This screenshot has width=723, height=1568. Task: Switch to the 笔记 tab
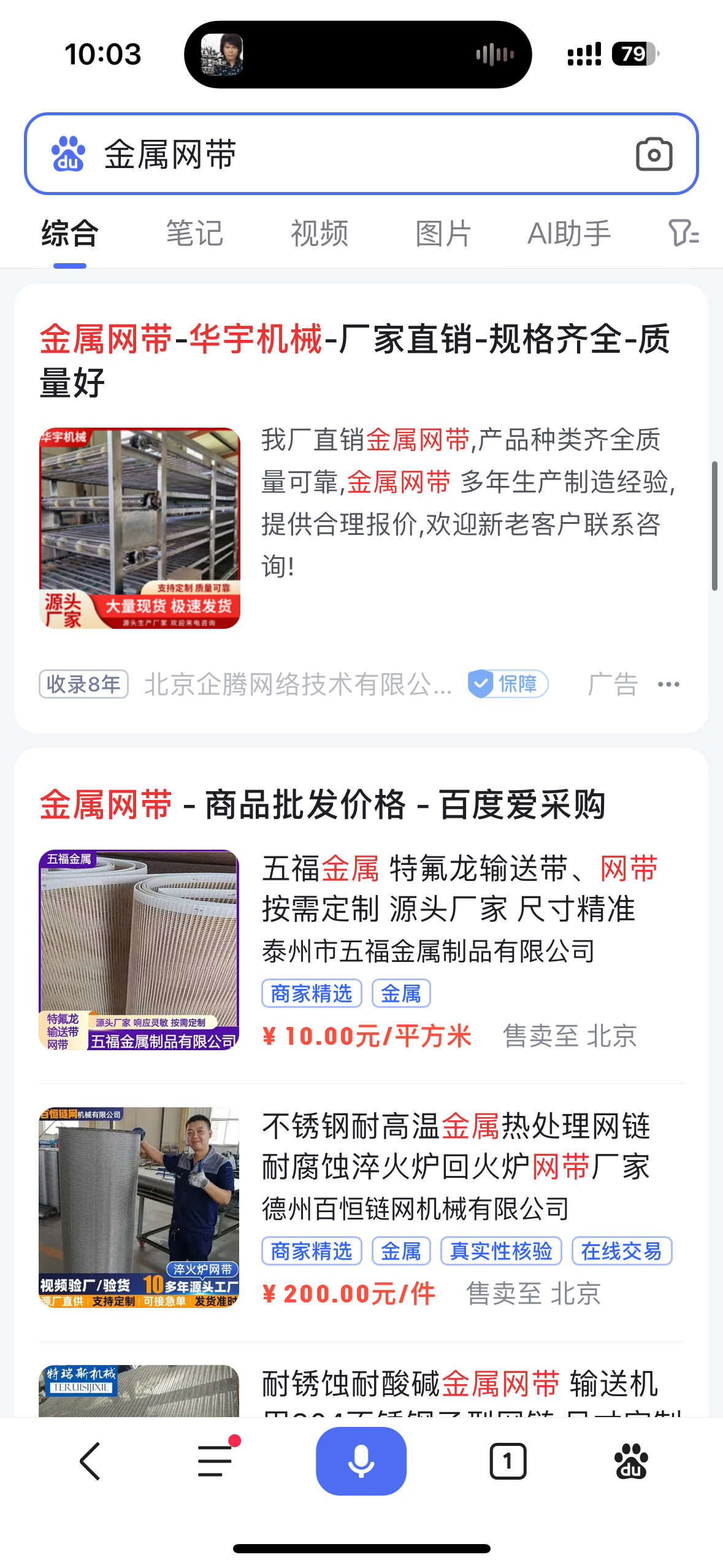coord(194,234)
